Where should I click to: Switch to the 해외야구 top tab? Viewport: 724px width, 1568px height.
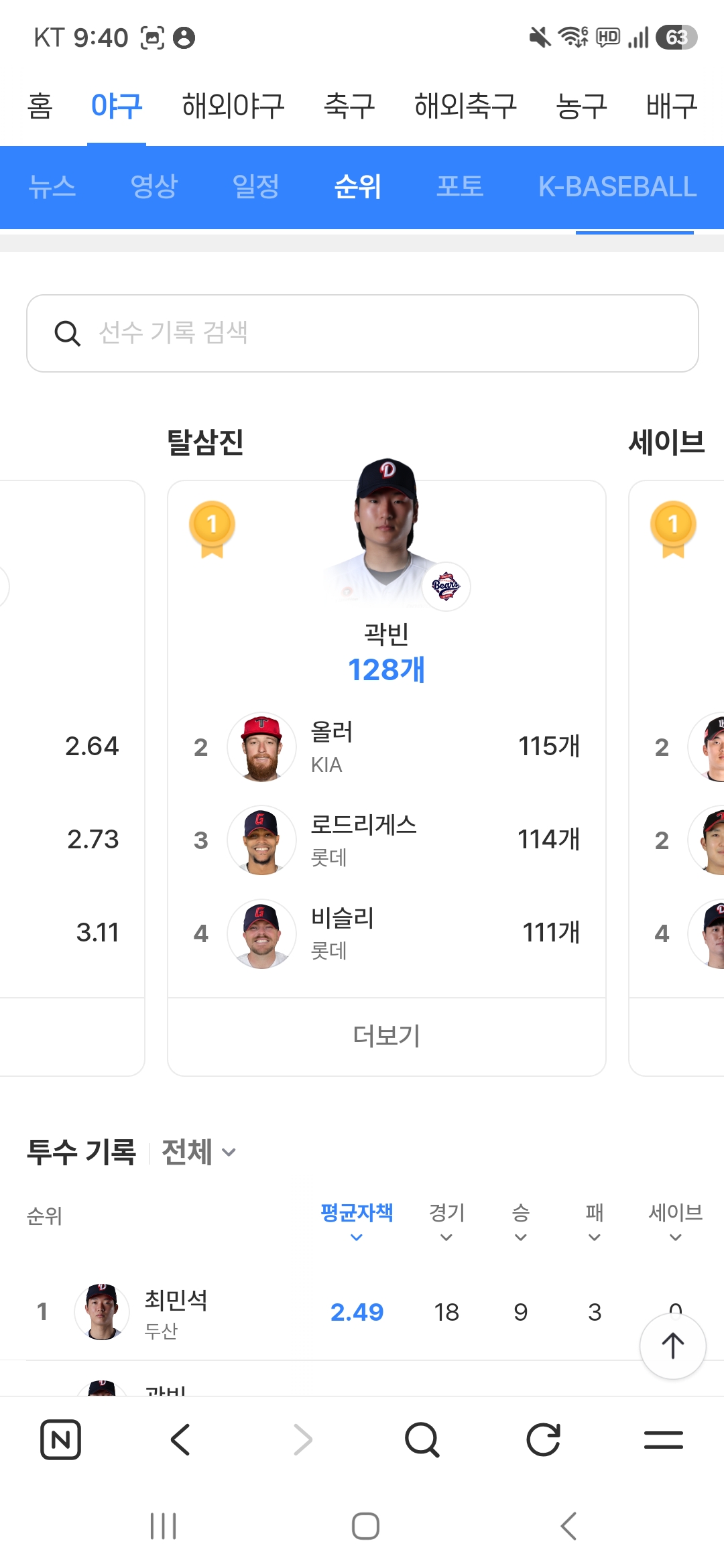click(233, 106)
